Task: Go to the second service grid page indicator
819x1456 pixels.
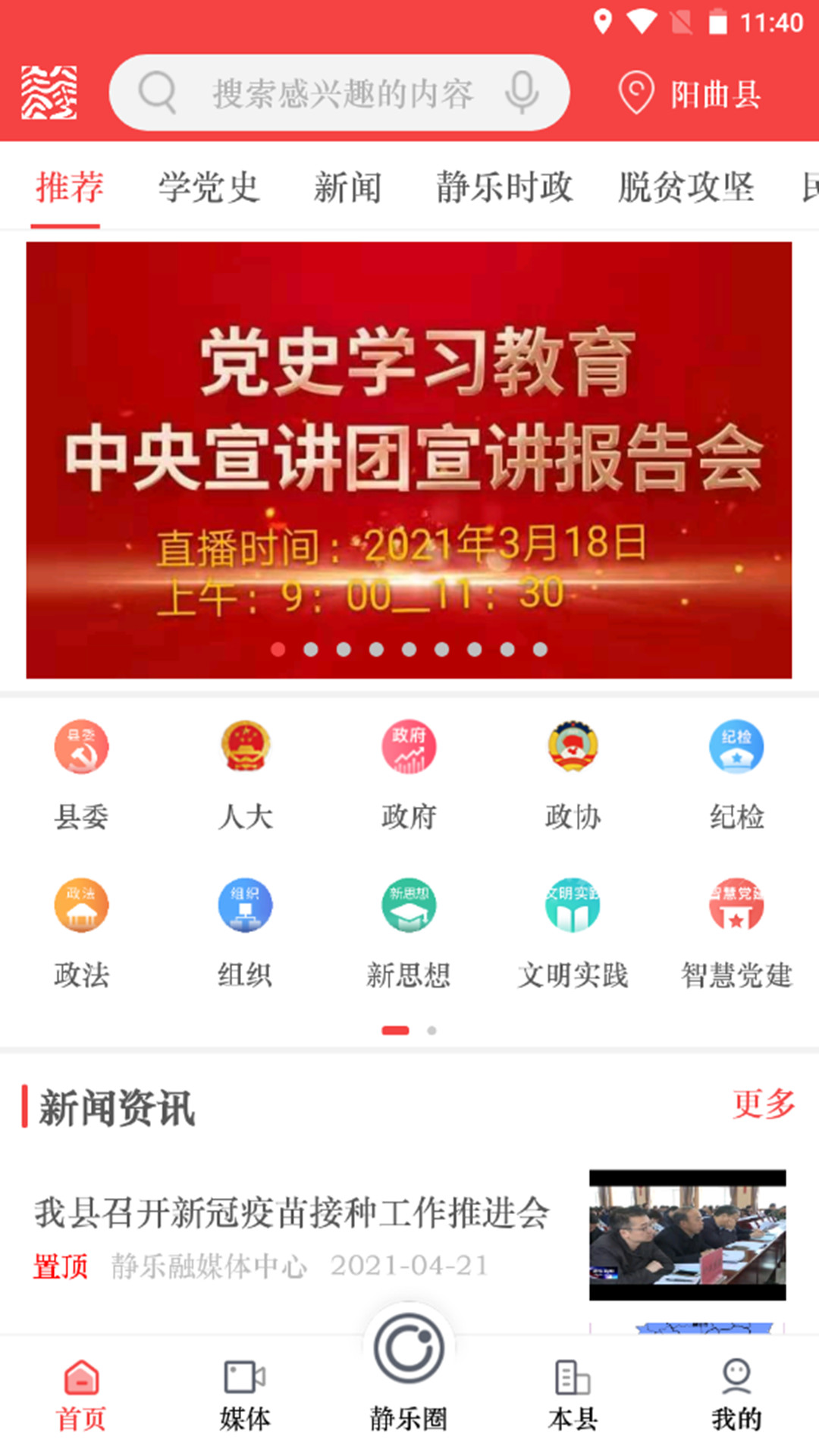Action: point(432,1030)
